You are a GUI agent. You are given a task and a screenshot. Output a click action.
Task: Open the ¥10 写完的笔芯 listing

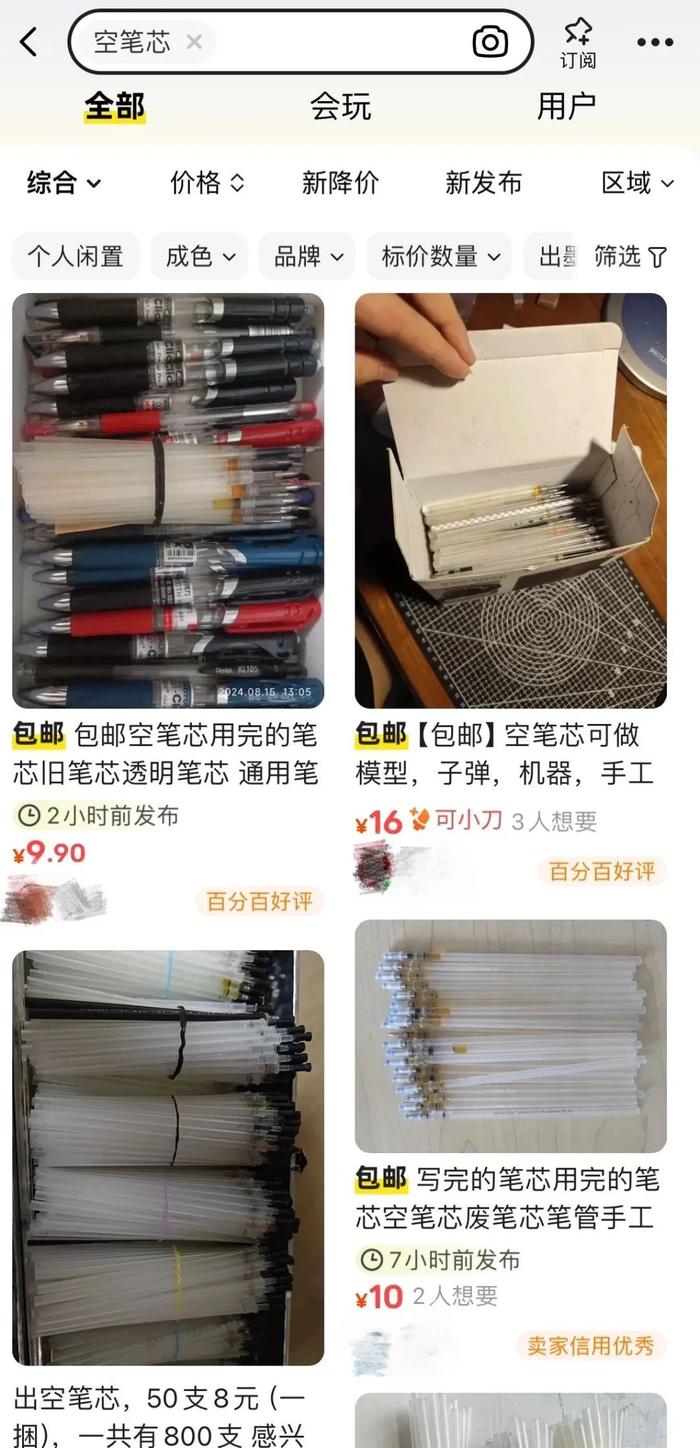point(510,1035)
